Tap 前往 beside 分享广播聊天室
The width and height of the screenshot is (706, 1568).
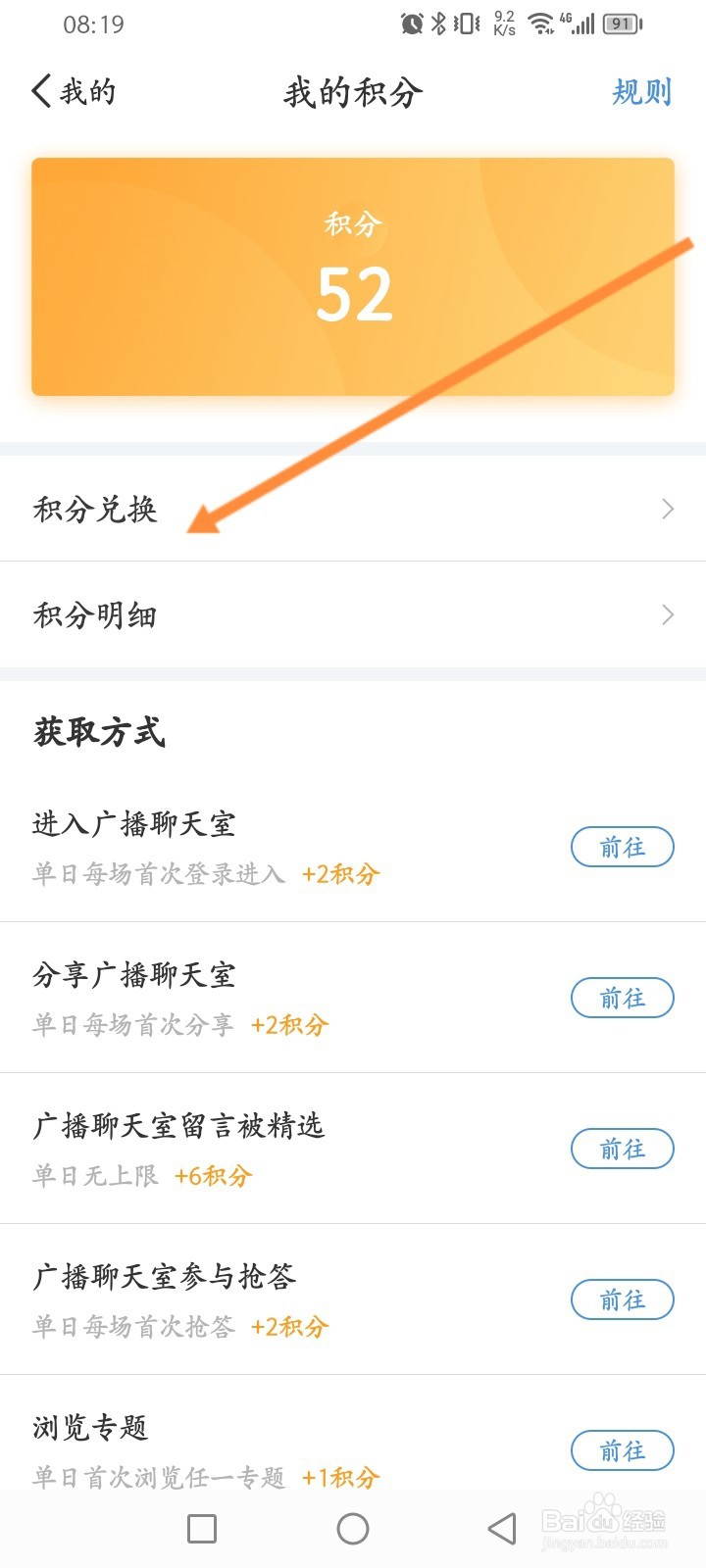622,998
